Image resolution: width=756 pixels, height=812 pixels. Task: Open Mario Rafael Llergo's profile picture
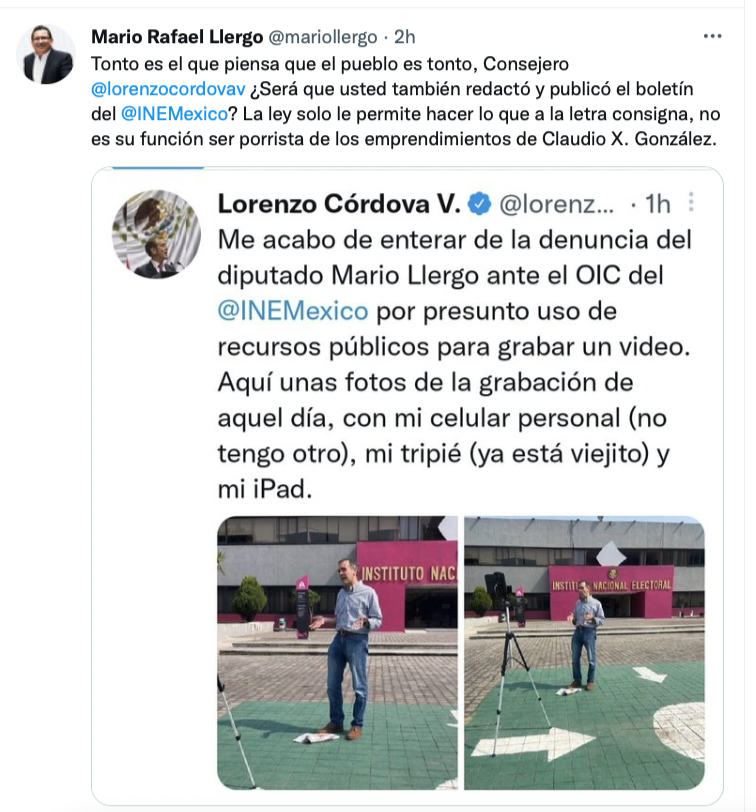coord(47,56)
